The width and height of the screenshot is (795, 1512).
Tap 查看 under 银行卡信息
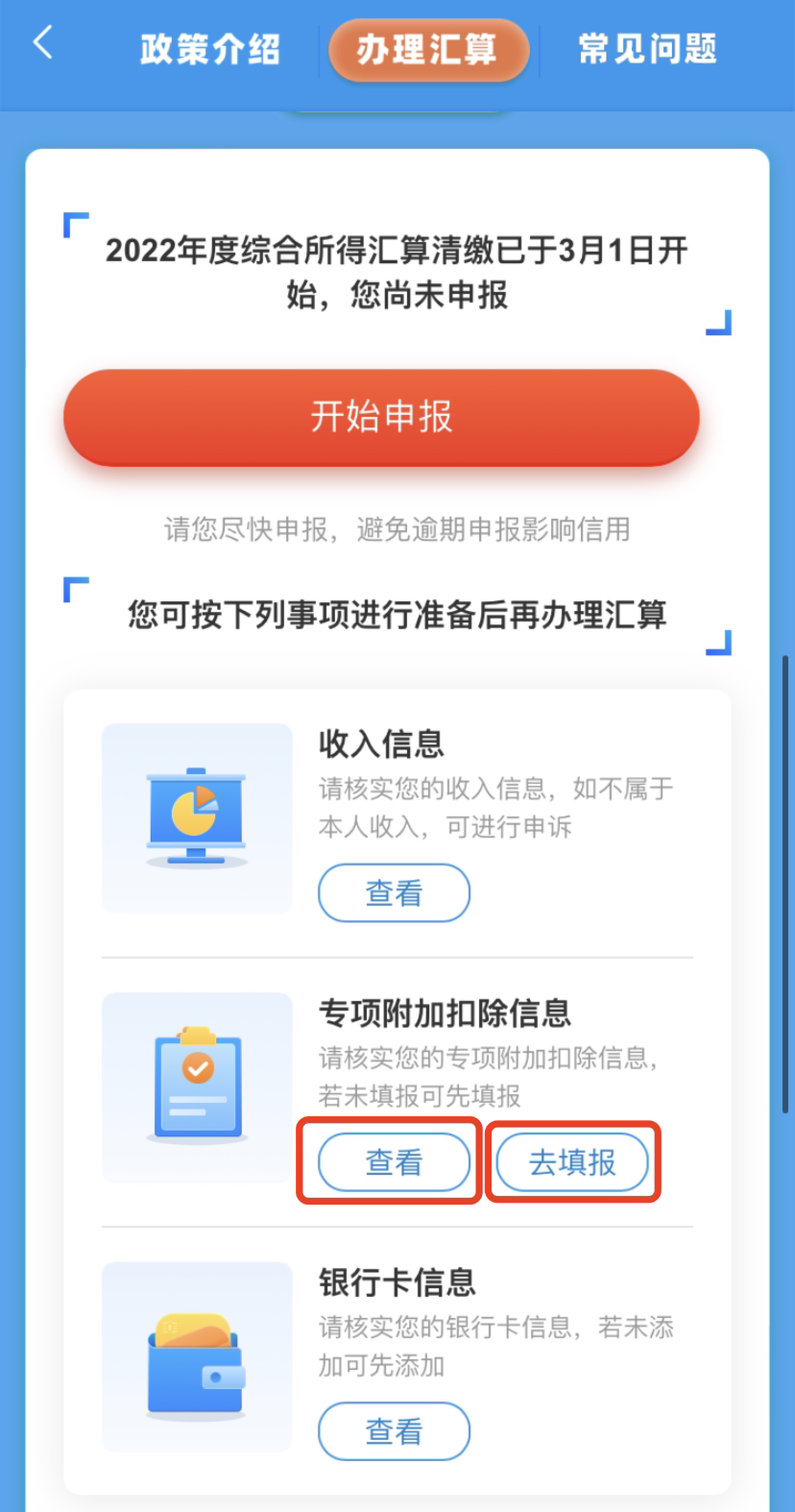395,1431
